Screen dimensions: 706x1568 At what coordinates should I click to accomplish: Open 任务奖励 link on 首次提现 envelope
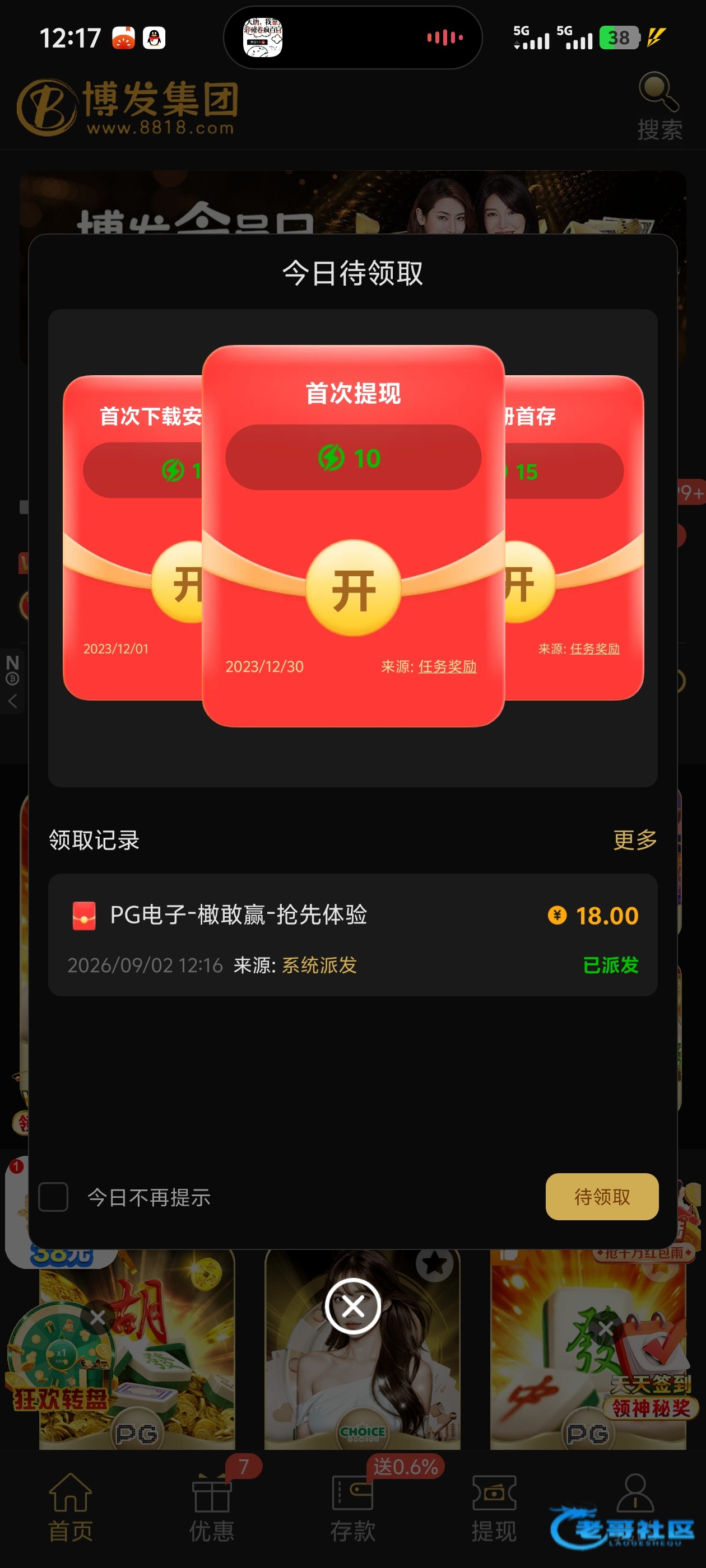[x=447, y=666]
